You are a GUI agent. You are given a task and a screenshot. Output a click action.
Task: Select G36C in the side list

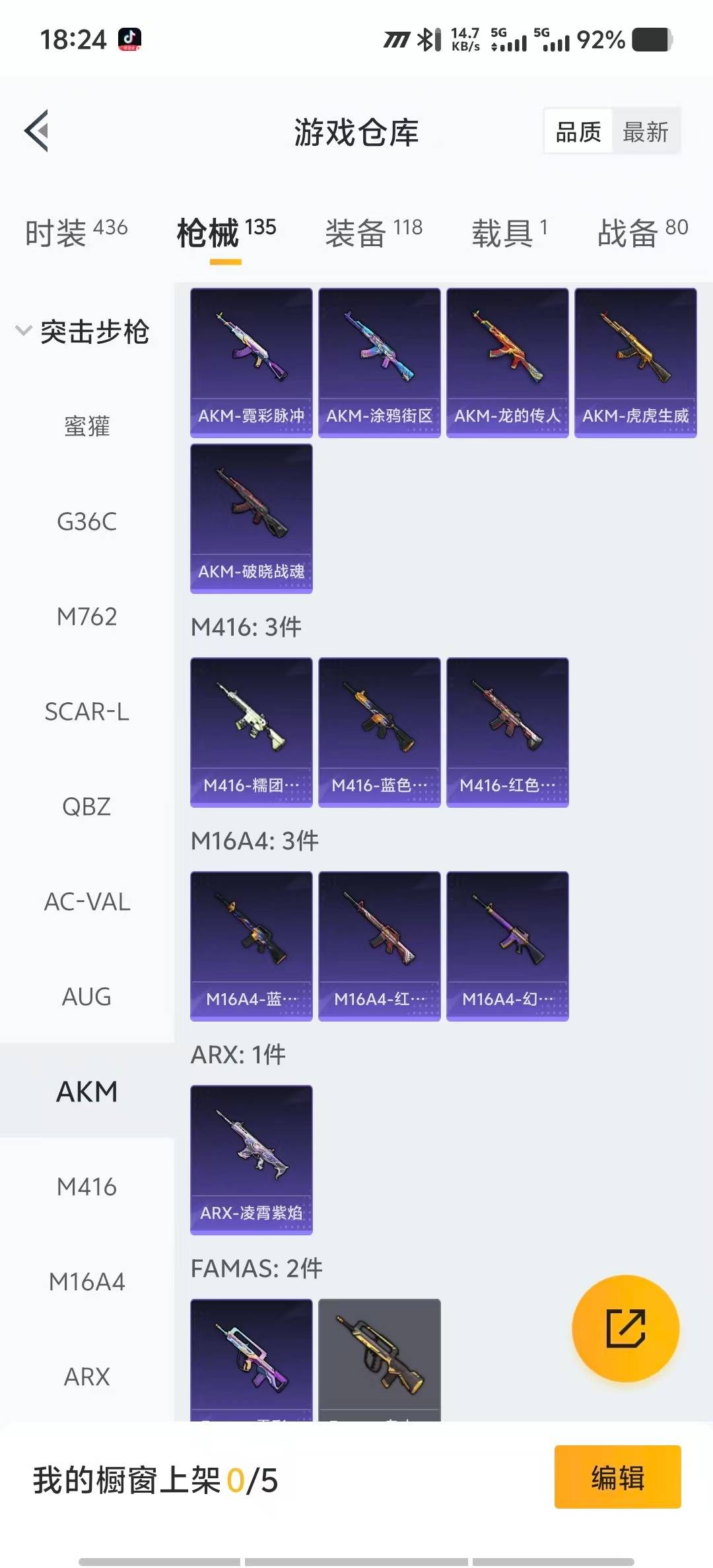pos(86,522)
